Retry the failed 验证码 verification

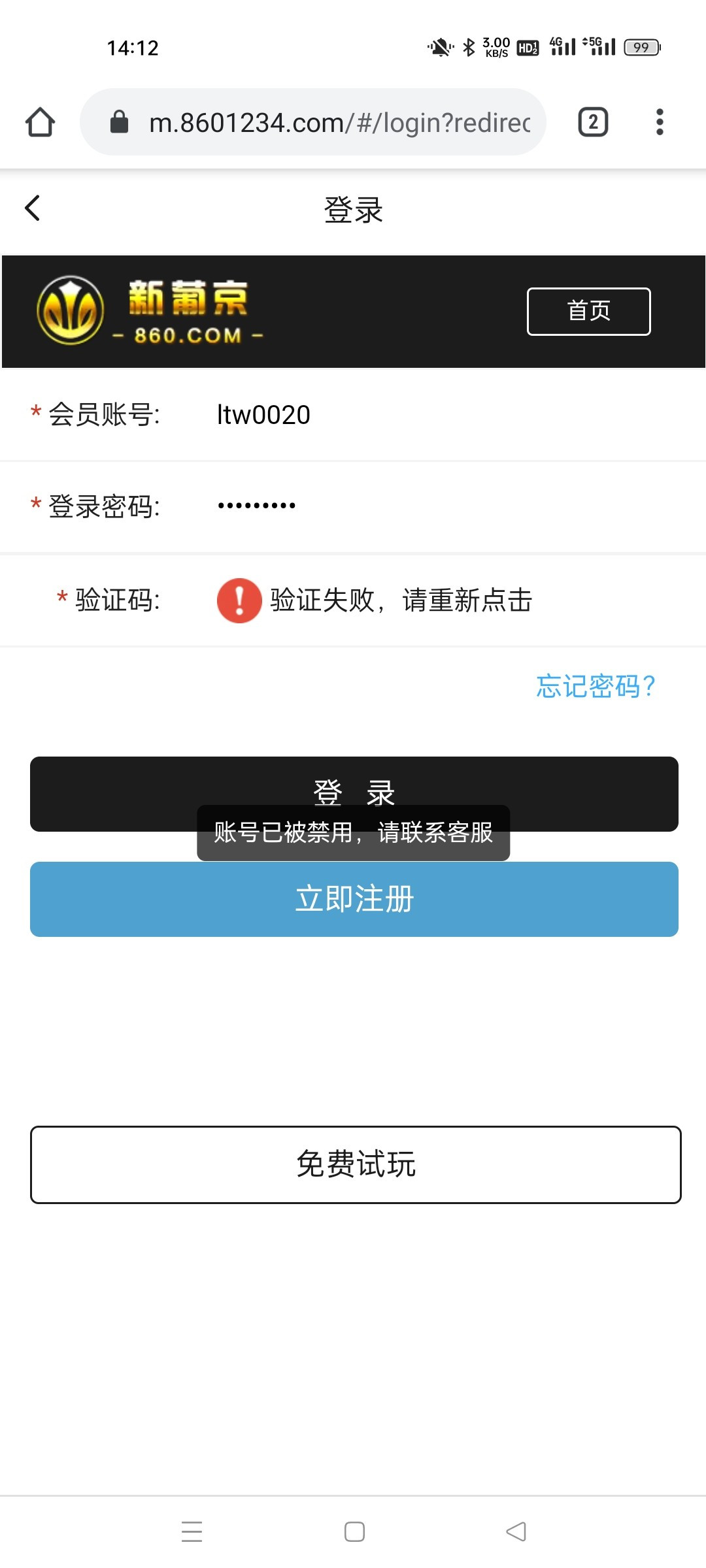point(375,600)
